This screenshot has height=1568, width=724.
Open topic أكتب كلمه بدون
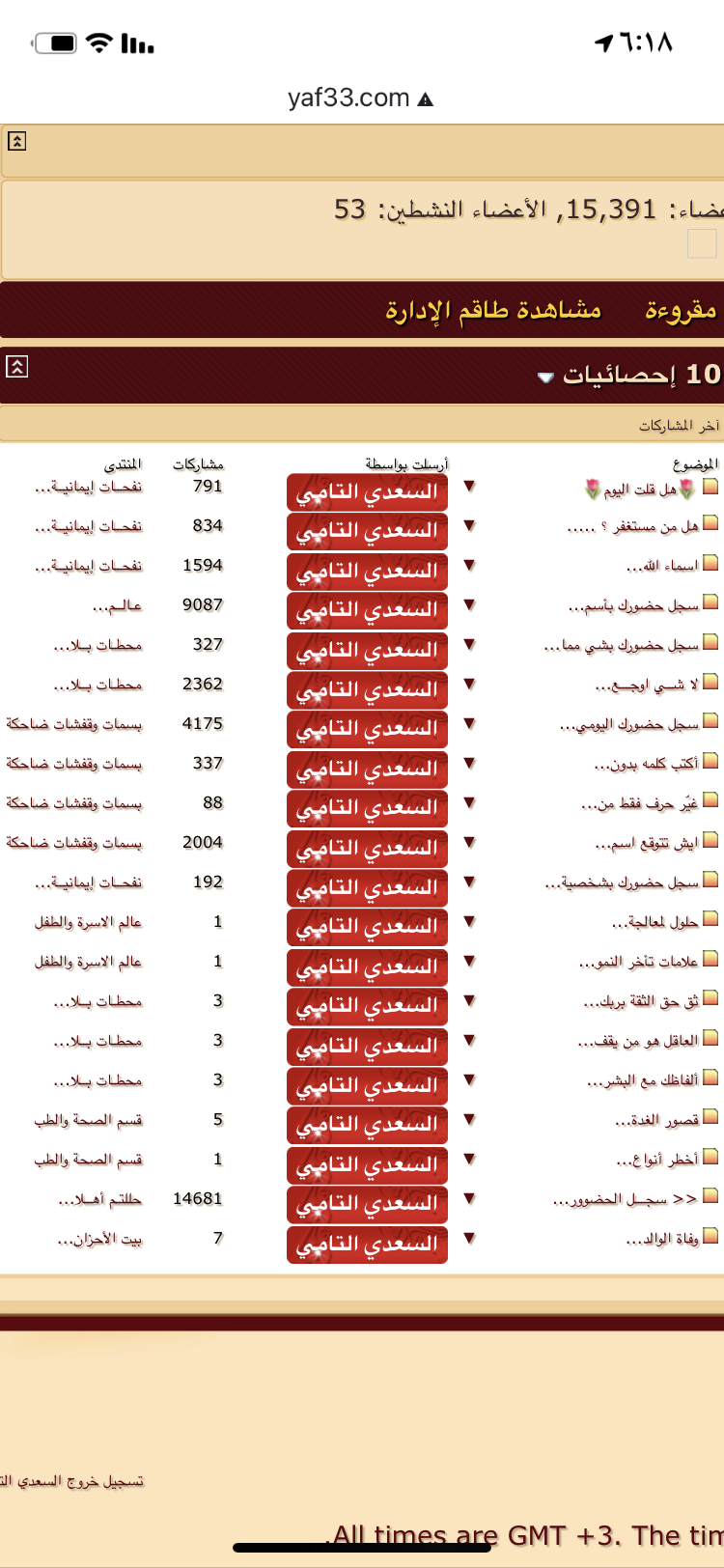(x=646, y=765)
